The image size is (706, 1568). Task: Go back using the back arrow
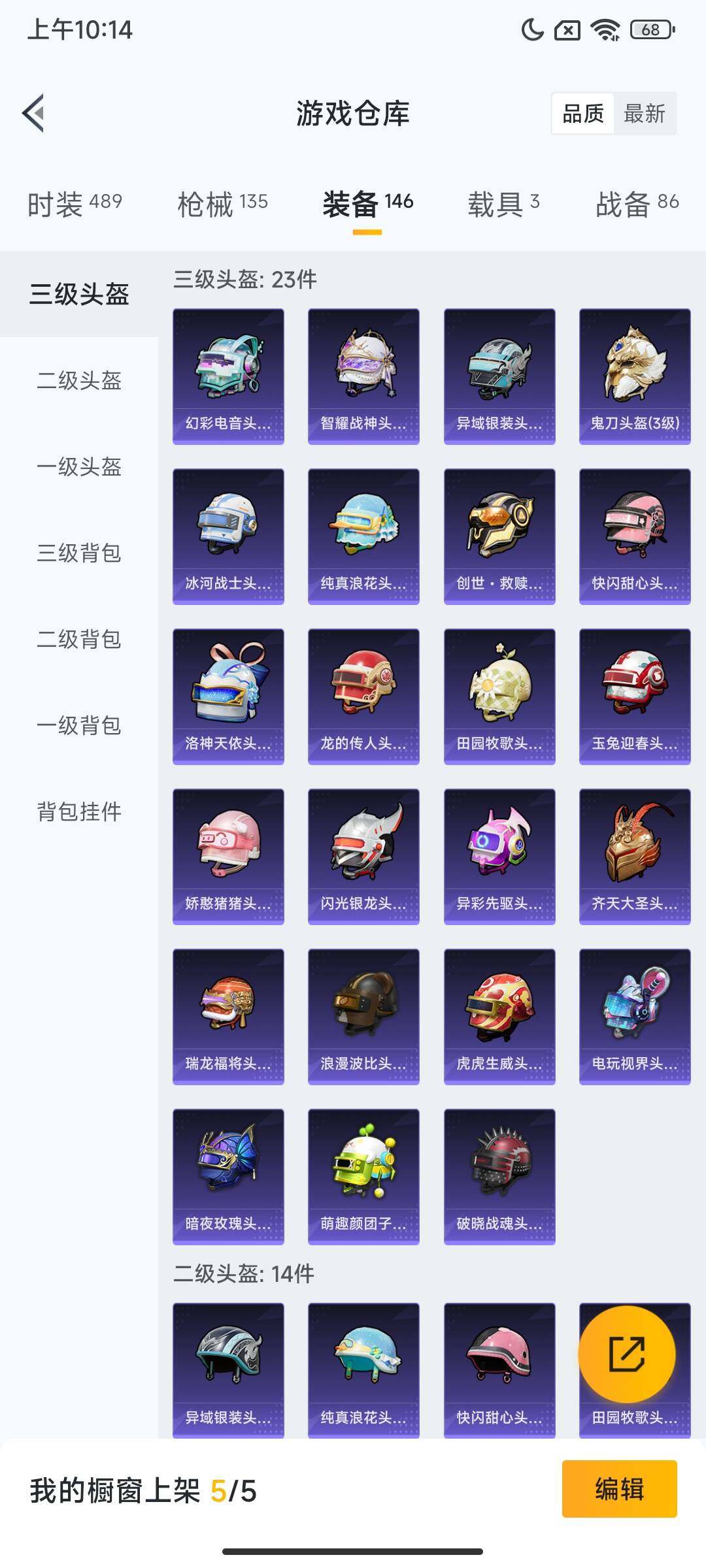[x=33, y=112]
